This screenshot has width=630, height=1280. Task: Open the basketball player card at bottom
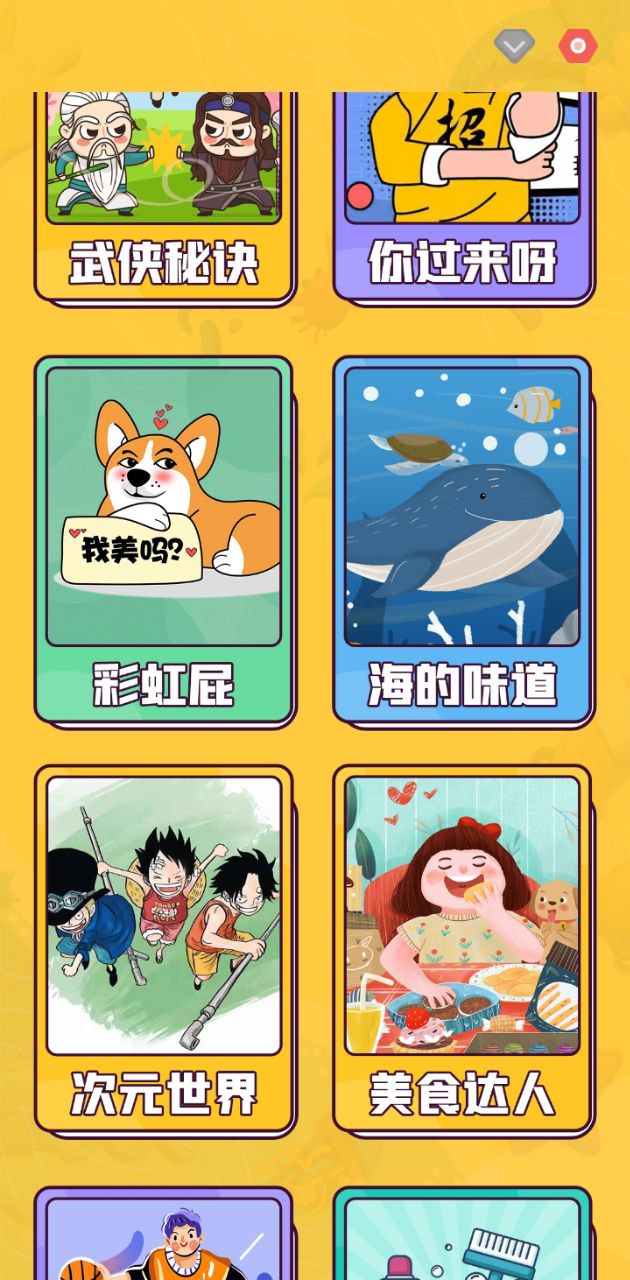click(164, 1238)
